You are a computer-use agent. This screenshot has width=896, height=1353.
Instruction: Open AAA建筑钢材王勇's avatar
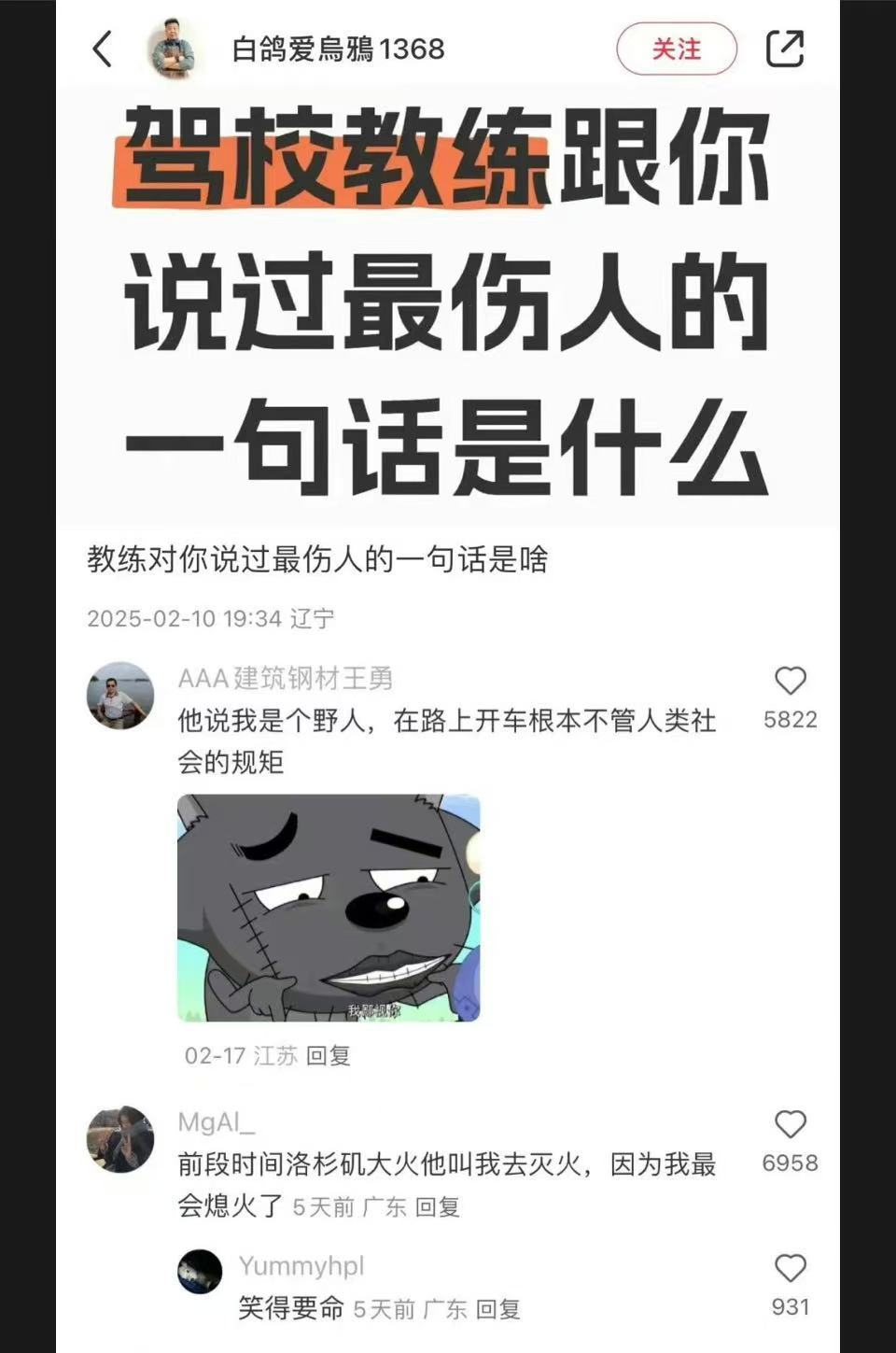(x=120, y=696)
